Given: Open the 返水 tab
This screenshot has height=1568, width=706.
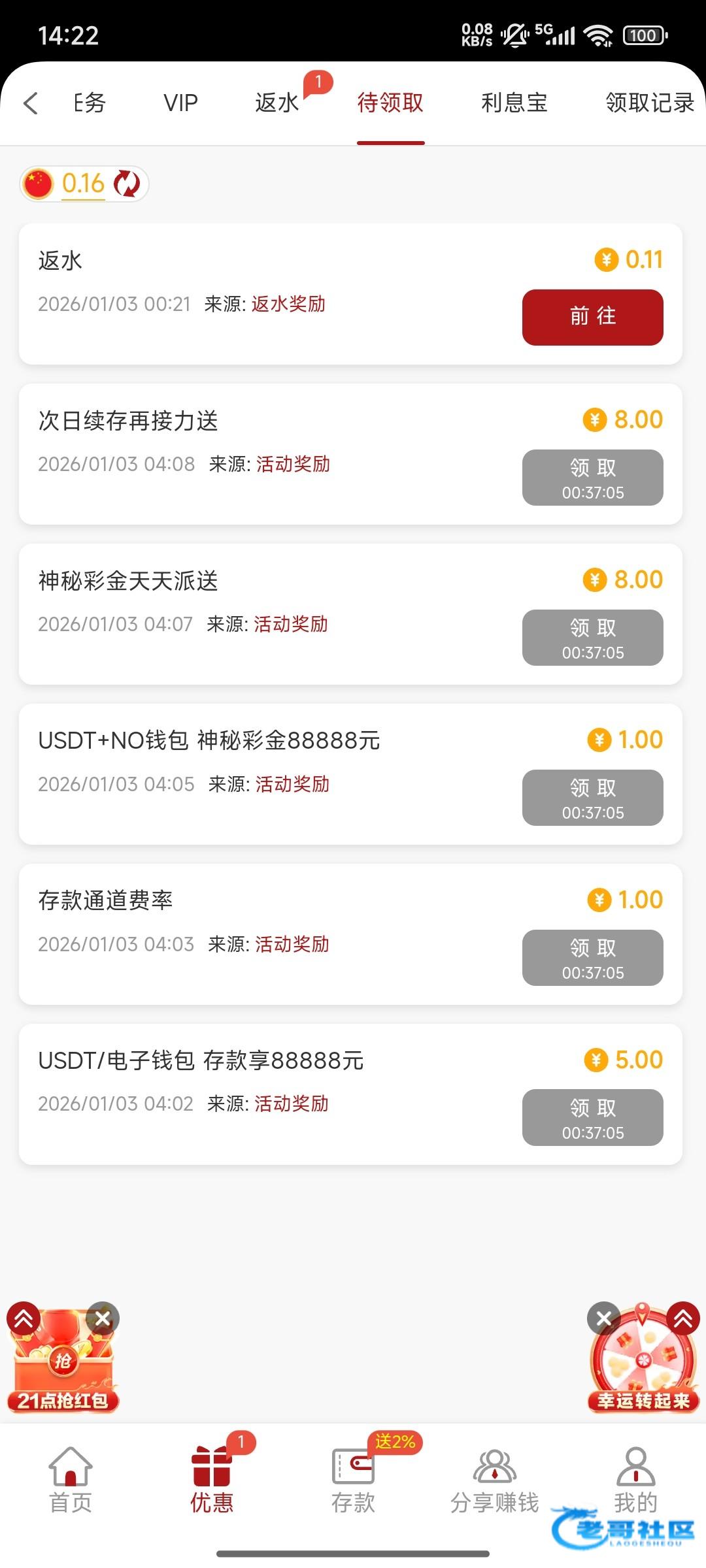Looking at the screenshot, I should coord(277,103).
